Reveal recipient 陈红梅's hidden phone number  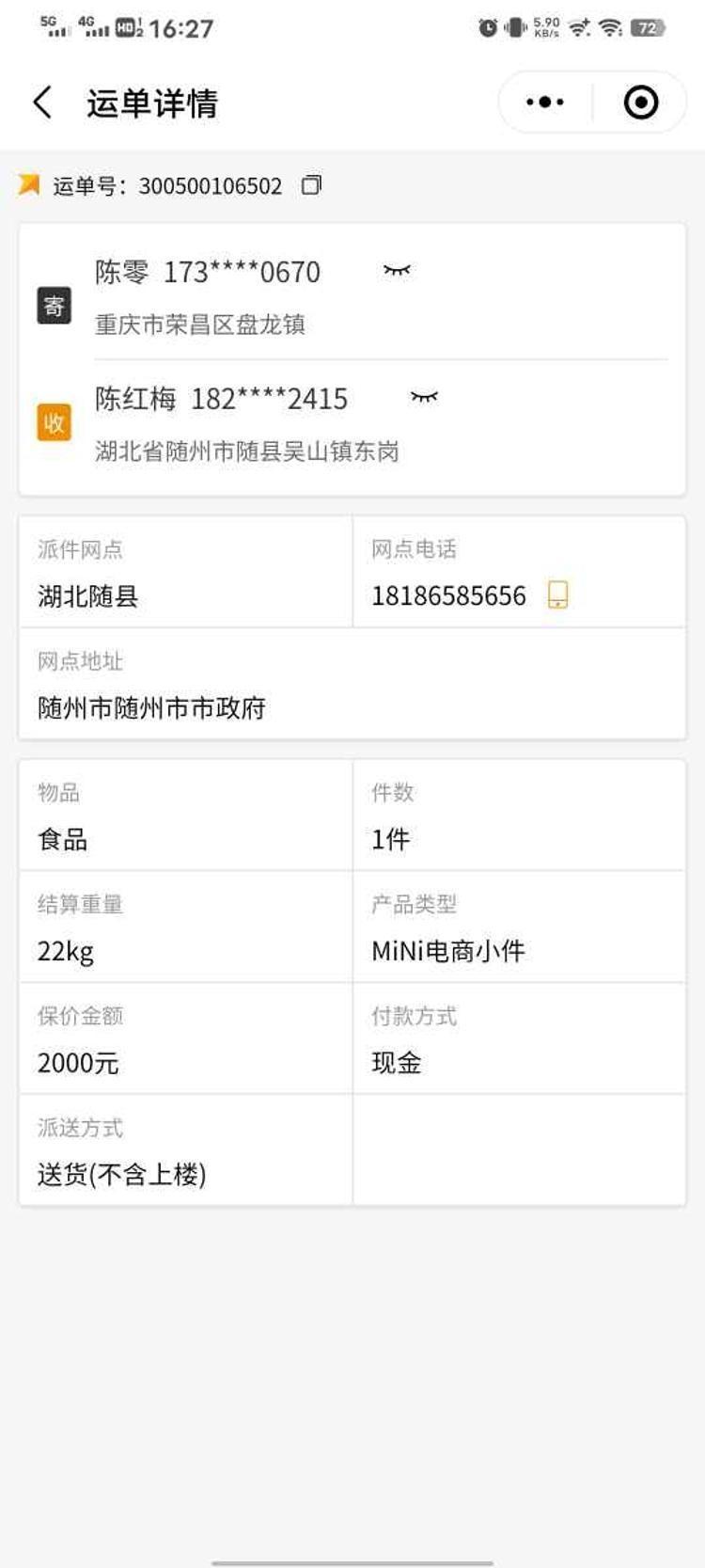tap(424, 397)
